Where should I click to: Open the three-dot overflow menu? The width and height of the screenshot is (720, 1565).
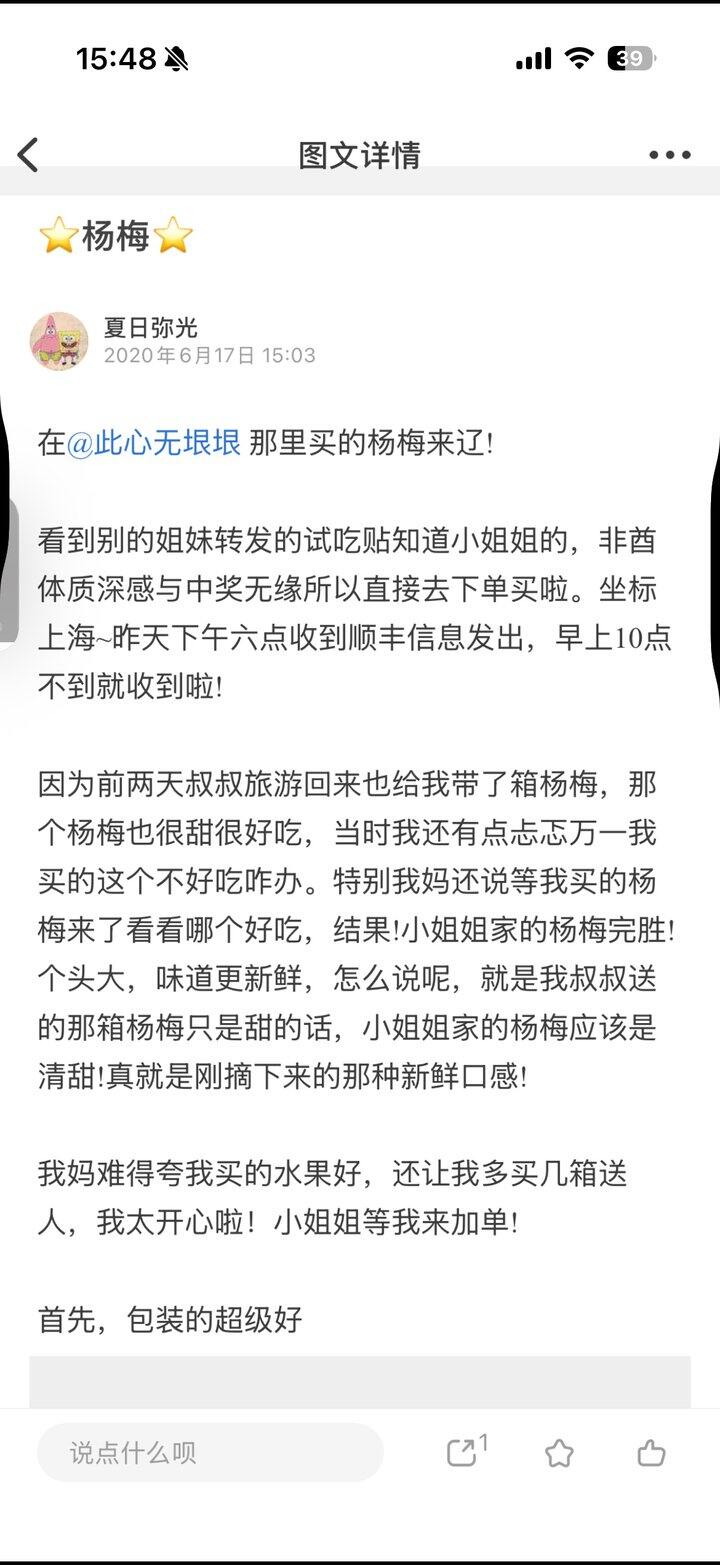tap(670, 155)
